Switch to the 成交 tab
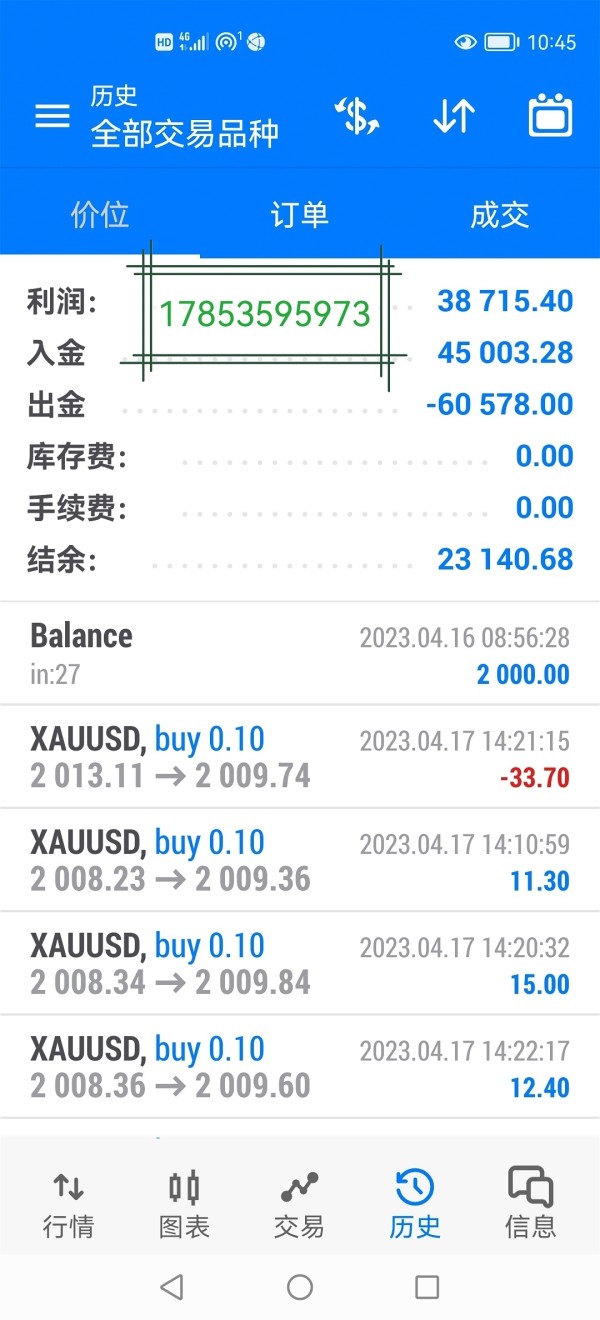 point(499,214)
